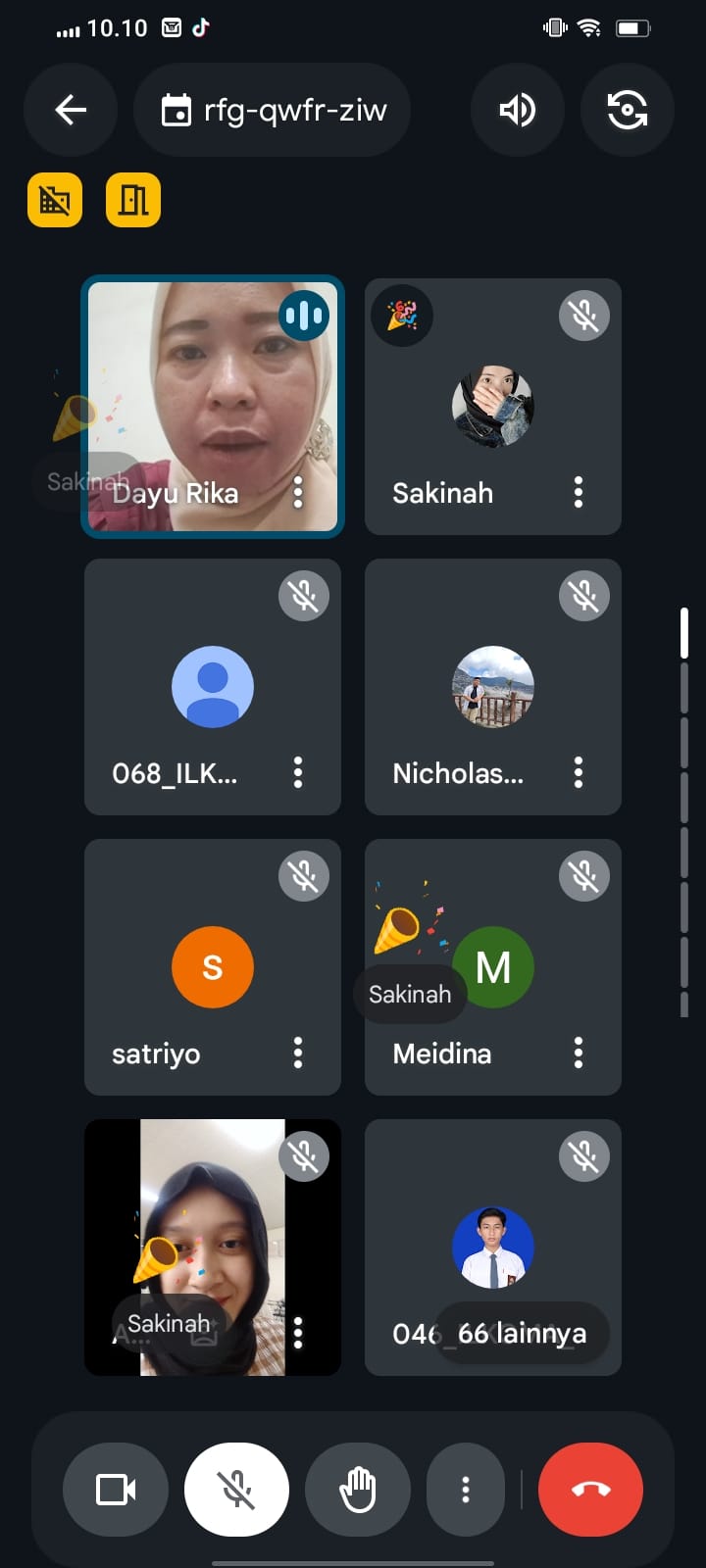Open options menu on satriyo's tile
The width and height of the screenshot is (706, 1568).
coord(298,1053)
